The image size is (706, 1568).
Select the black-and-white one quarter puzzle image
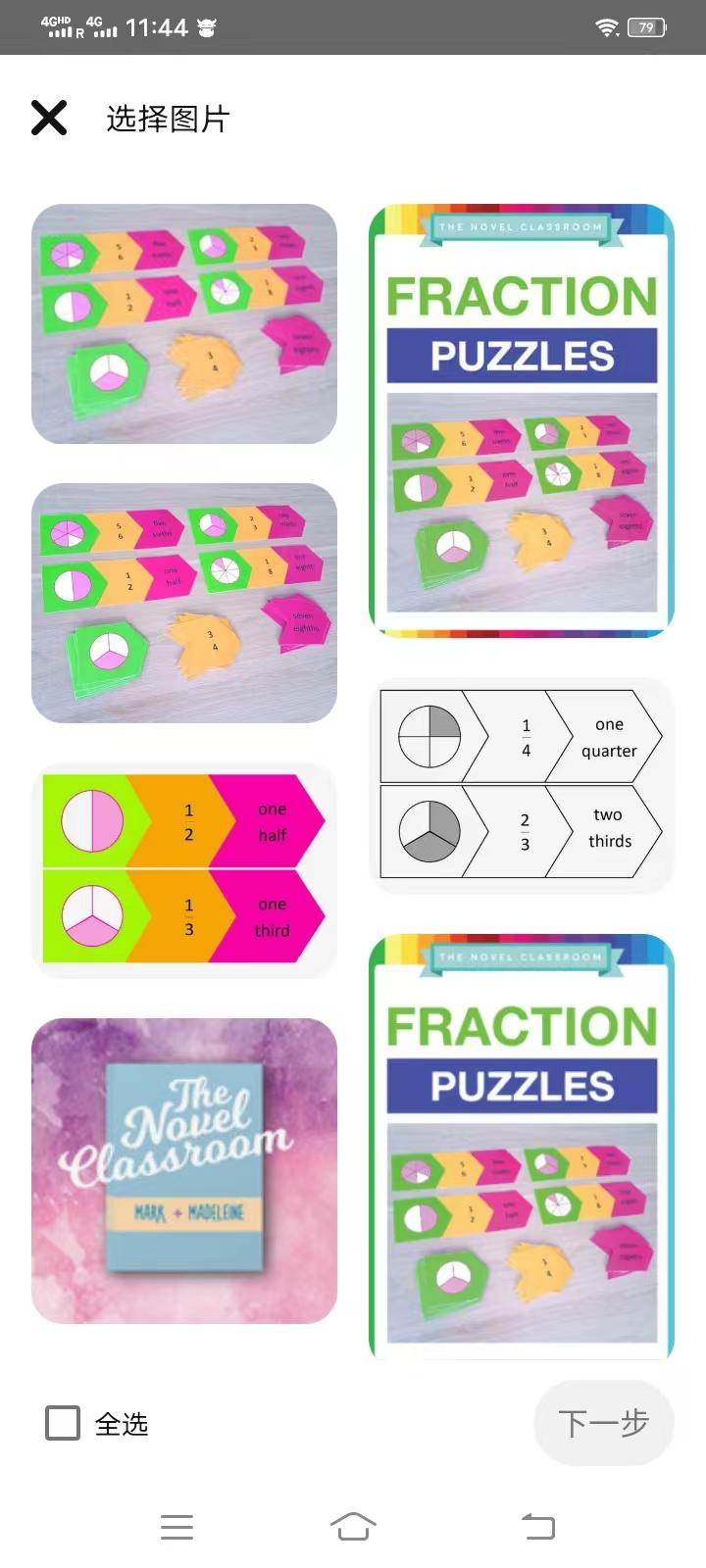pos(521,784)
